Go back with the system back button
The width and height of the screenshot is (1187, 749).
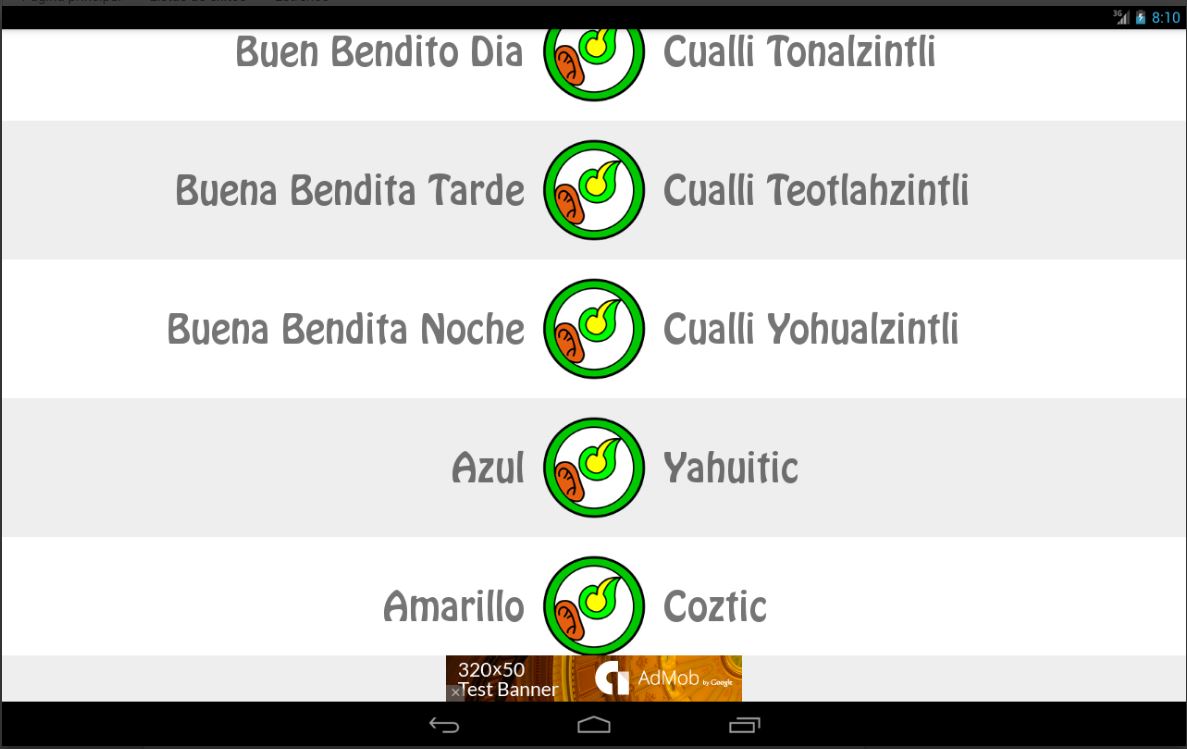[x=444, y=725]
